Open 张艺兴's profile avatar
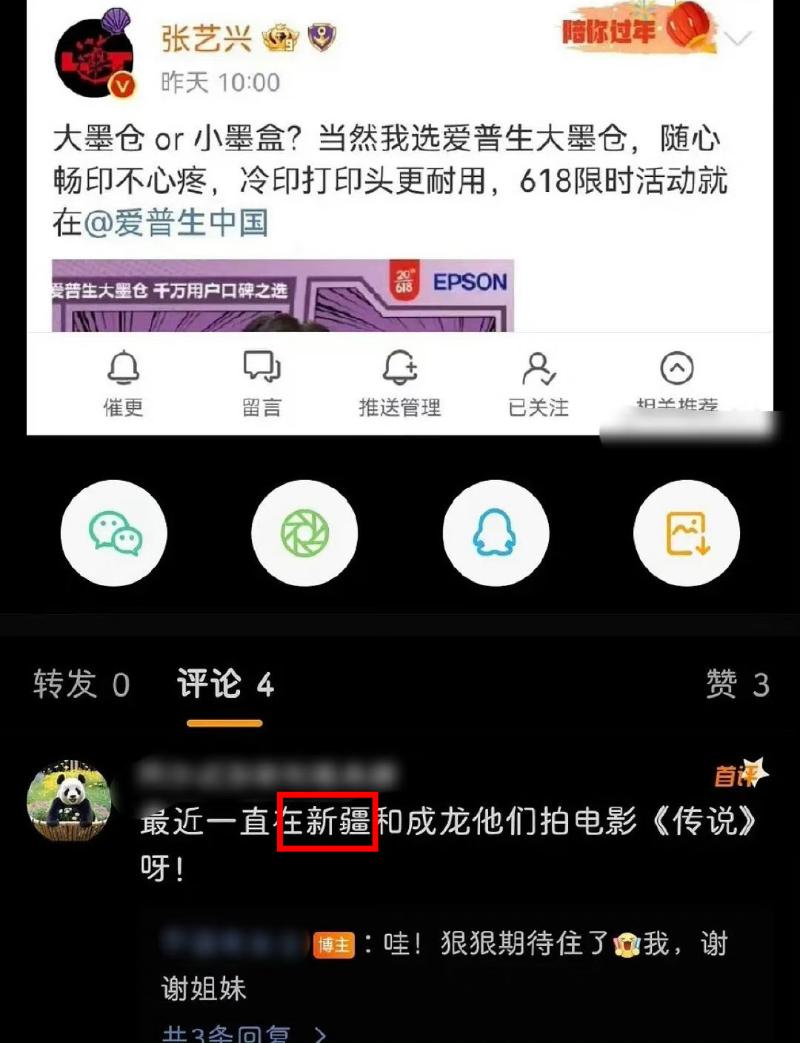 (x=93, y=58)
